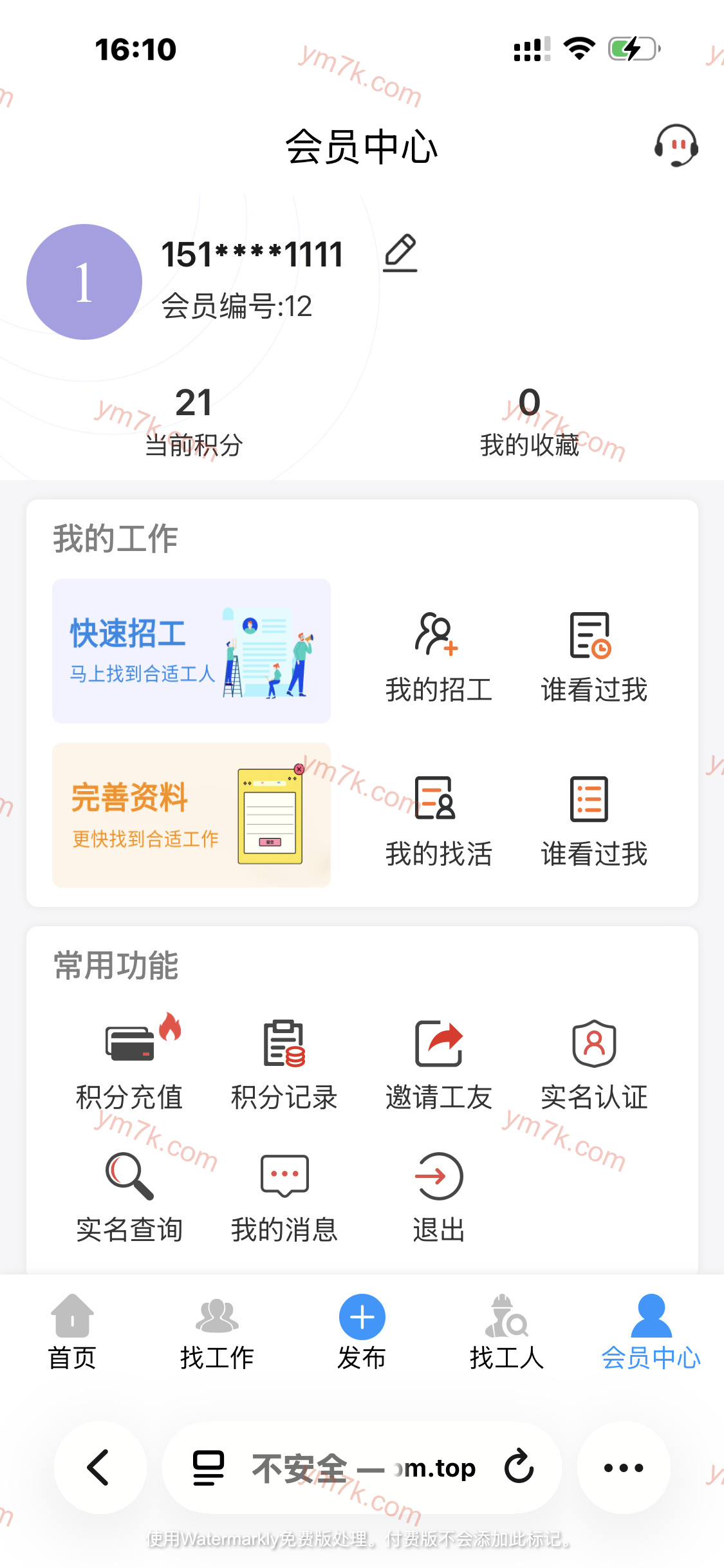The height and width of the screenshot is (1568, 724).
Task: Check 我的消息 messages
Action: (x=284, y=1196)
